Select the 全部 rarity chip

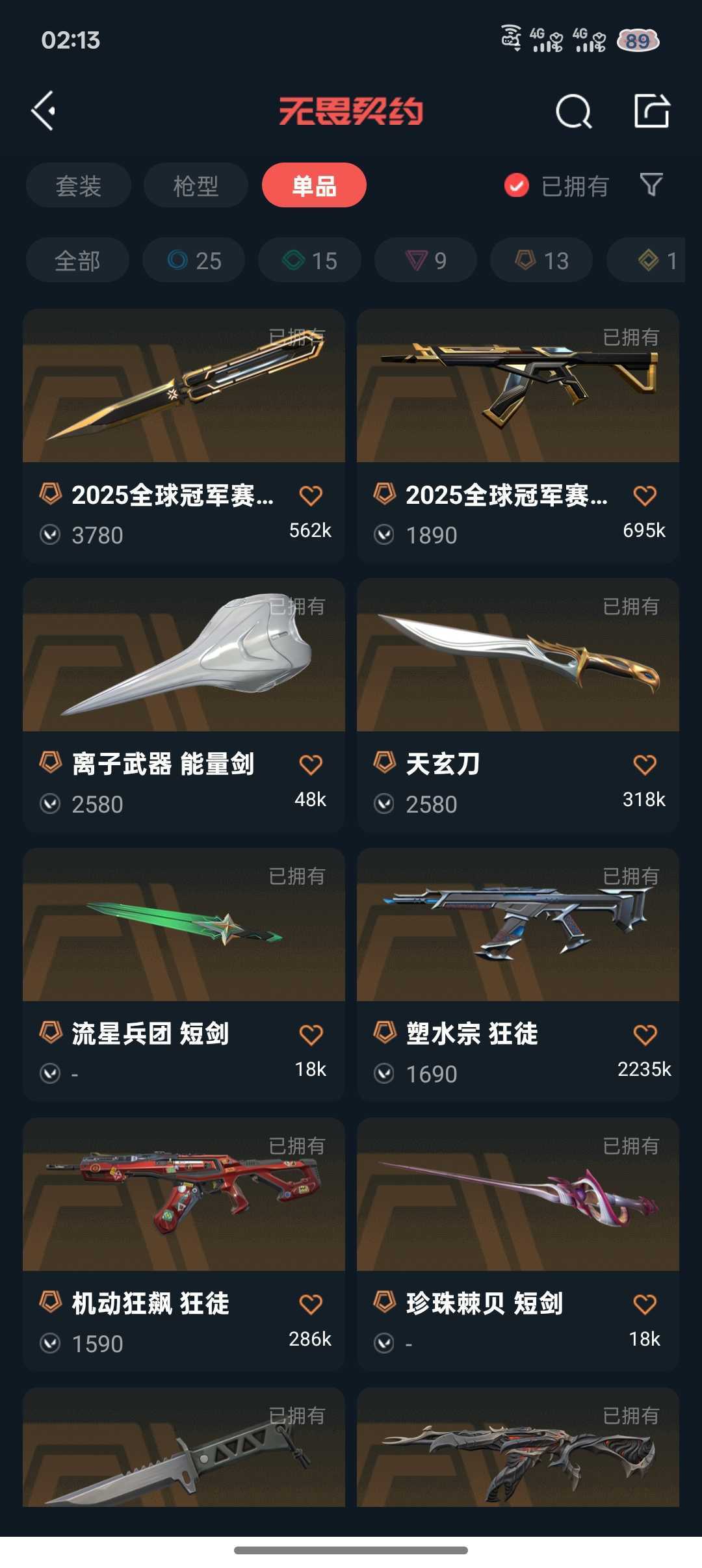77,261
